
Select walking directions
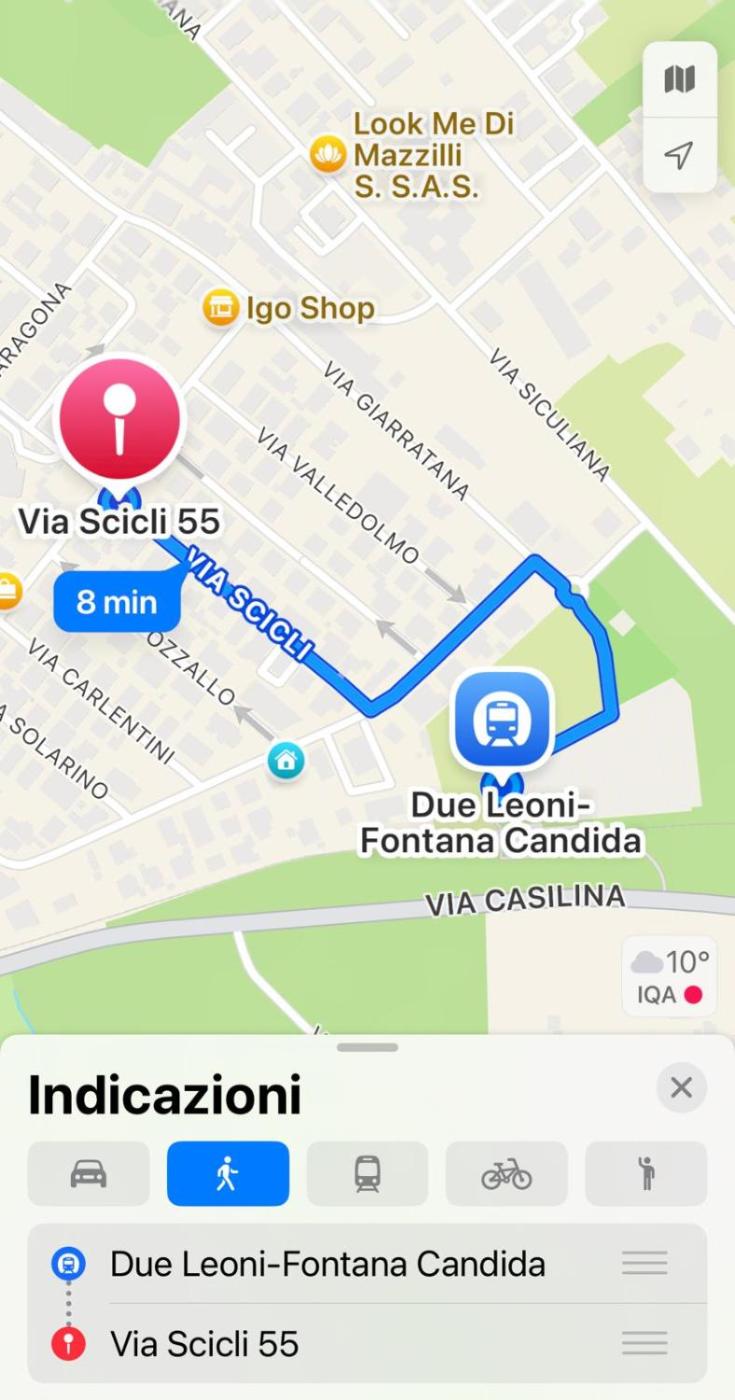(228, 1173)
